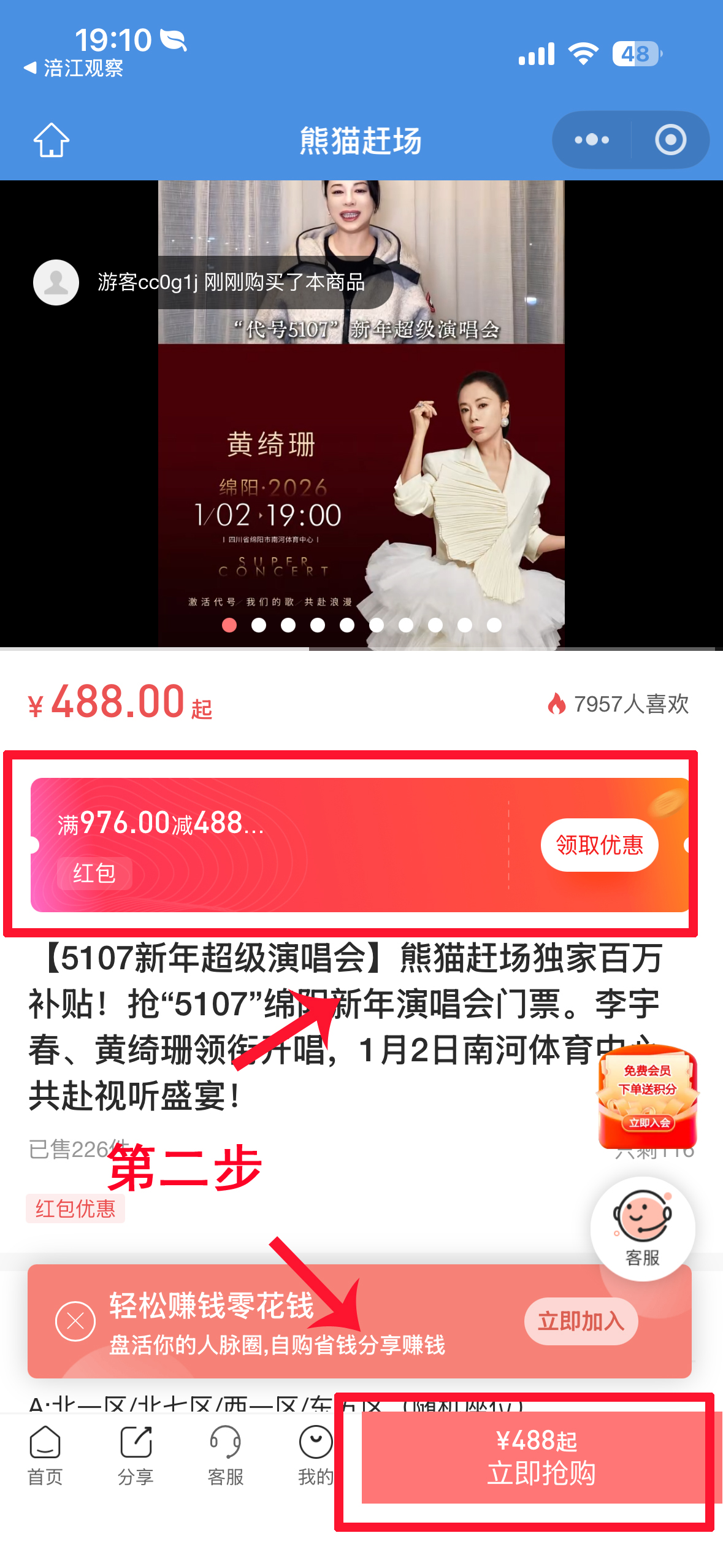Select the second carousel page dot
This screenshot has width=723, height=1568.
pos(259,625)
